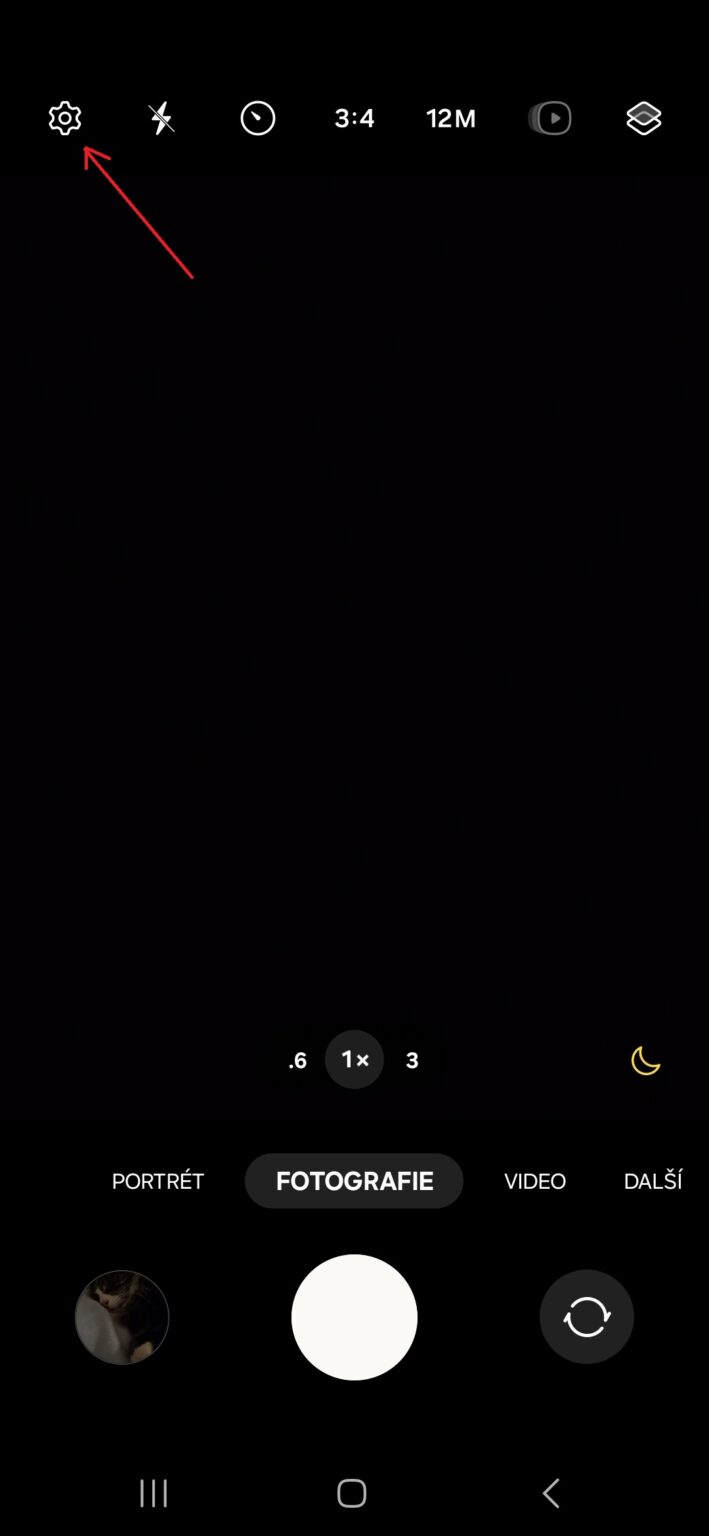Toggle night mode moon icon
This screenshot has width=709, height=1536.
click(646, 1060)
